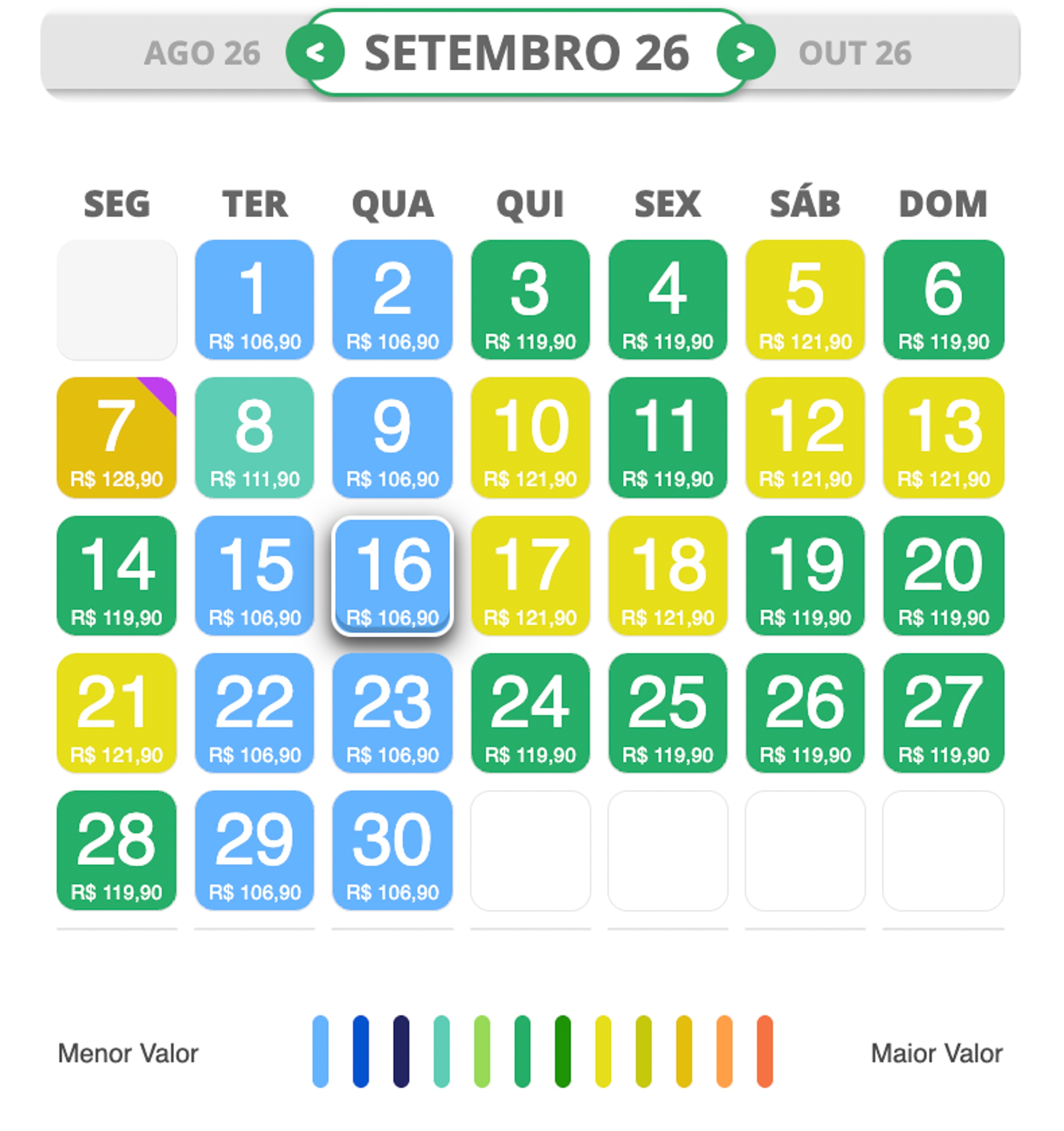
Task: Pick Saturday the 5th at R$ 121,90
Action: coord(805,300)
